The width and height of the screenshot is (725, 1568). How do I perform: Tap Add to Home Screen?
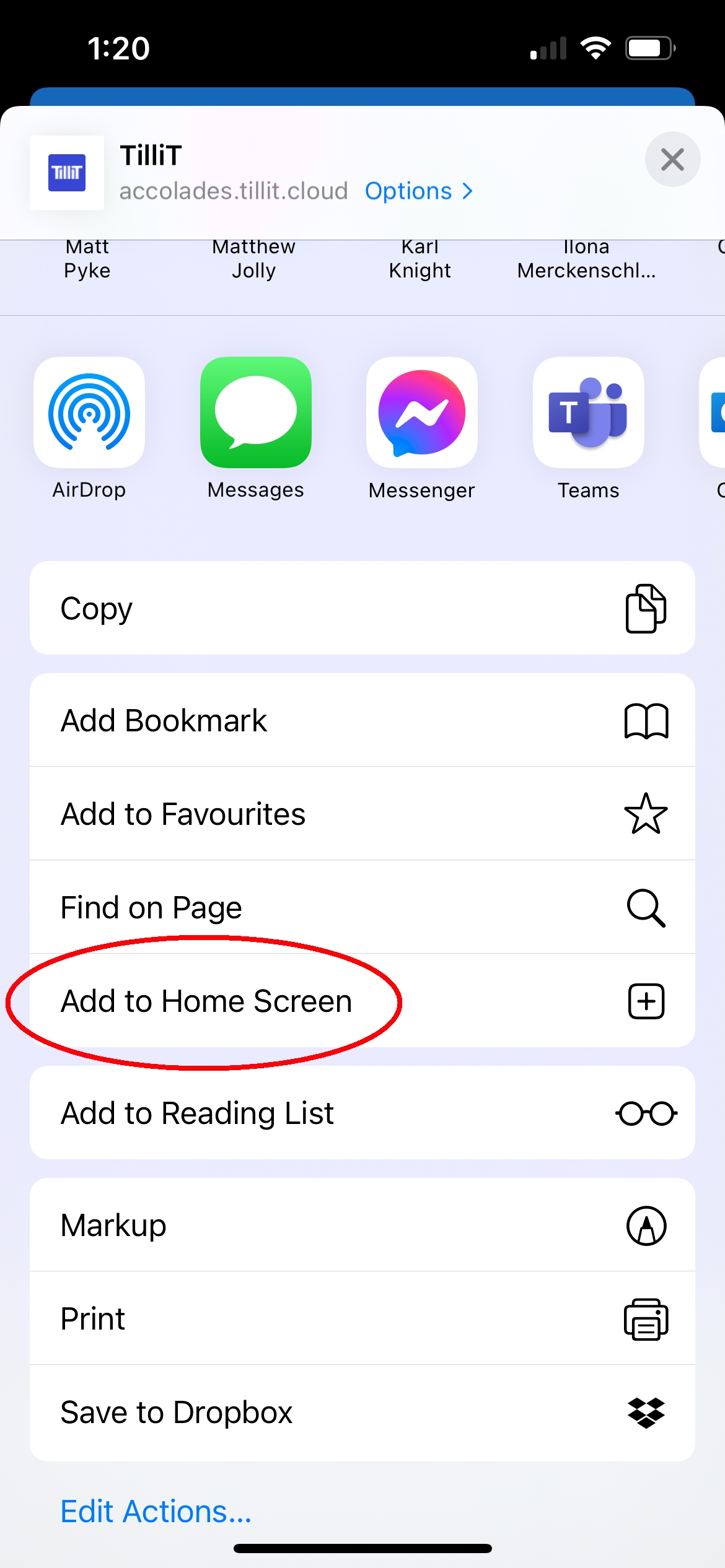[x=362, y=1001]
